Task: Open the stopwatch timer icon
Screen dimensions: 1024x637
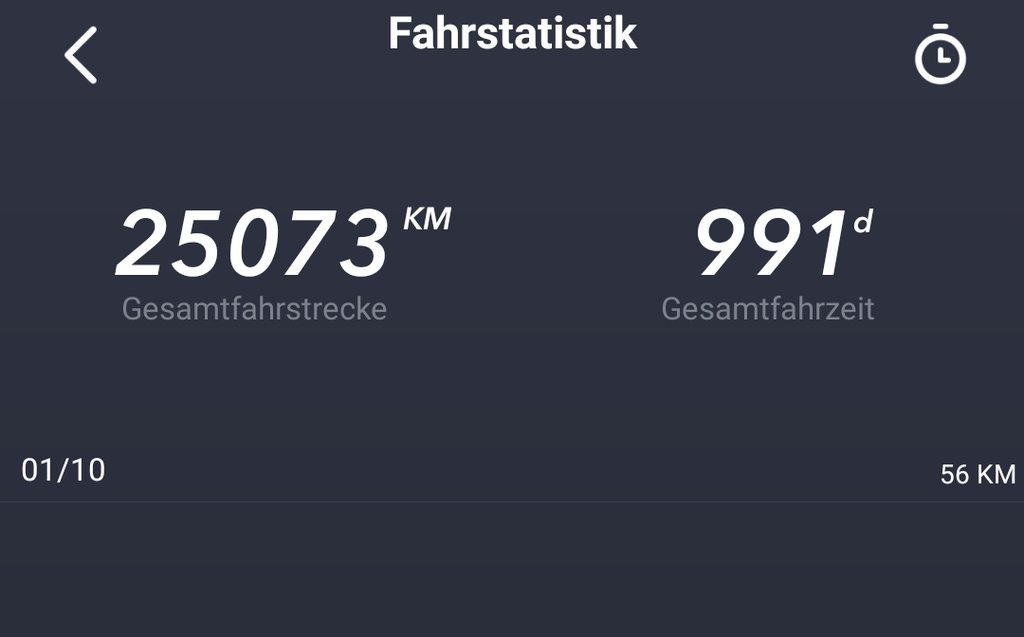Action: pos(940,56)
